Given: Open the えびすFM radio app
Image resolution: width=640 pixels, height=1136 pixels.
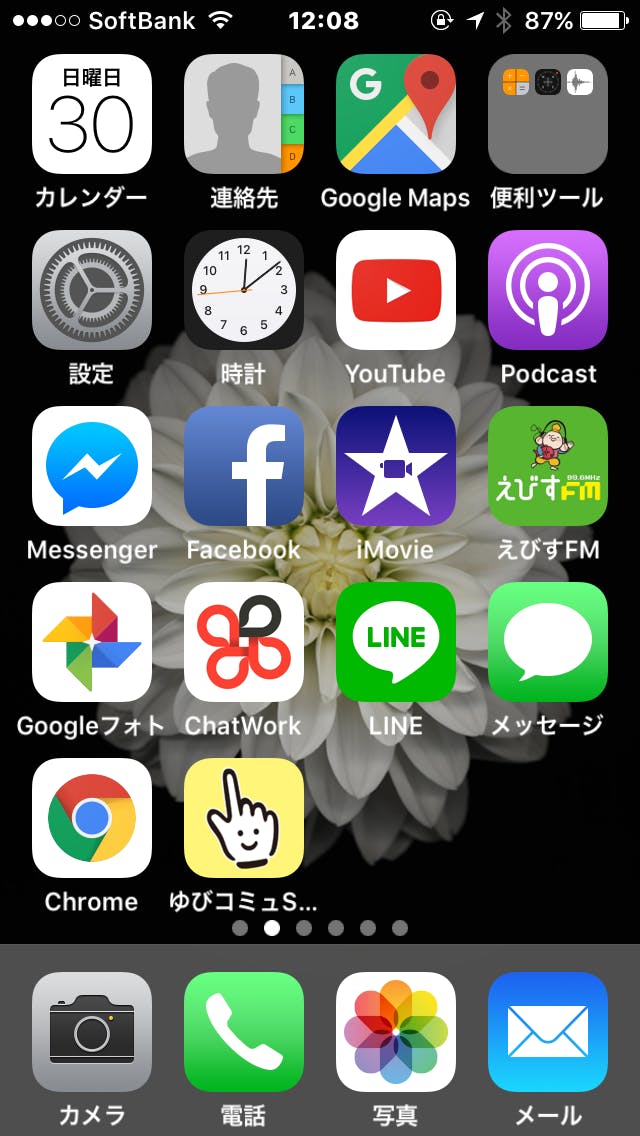Looking at the screenshot, I should click(x=548, y=466).
